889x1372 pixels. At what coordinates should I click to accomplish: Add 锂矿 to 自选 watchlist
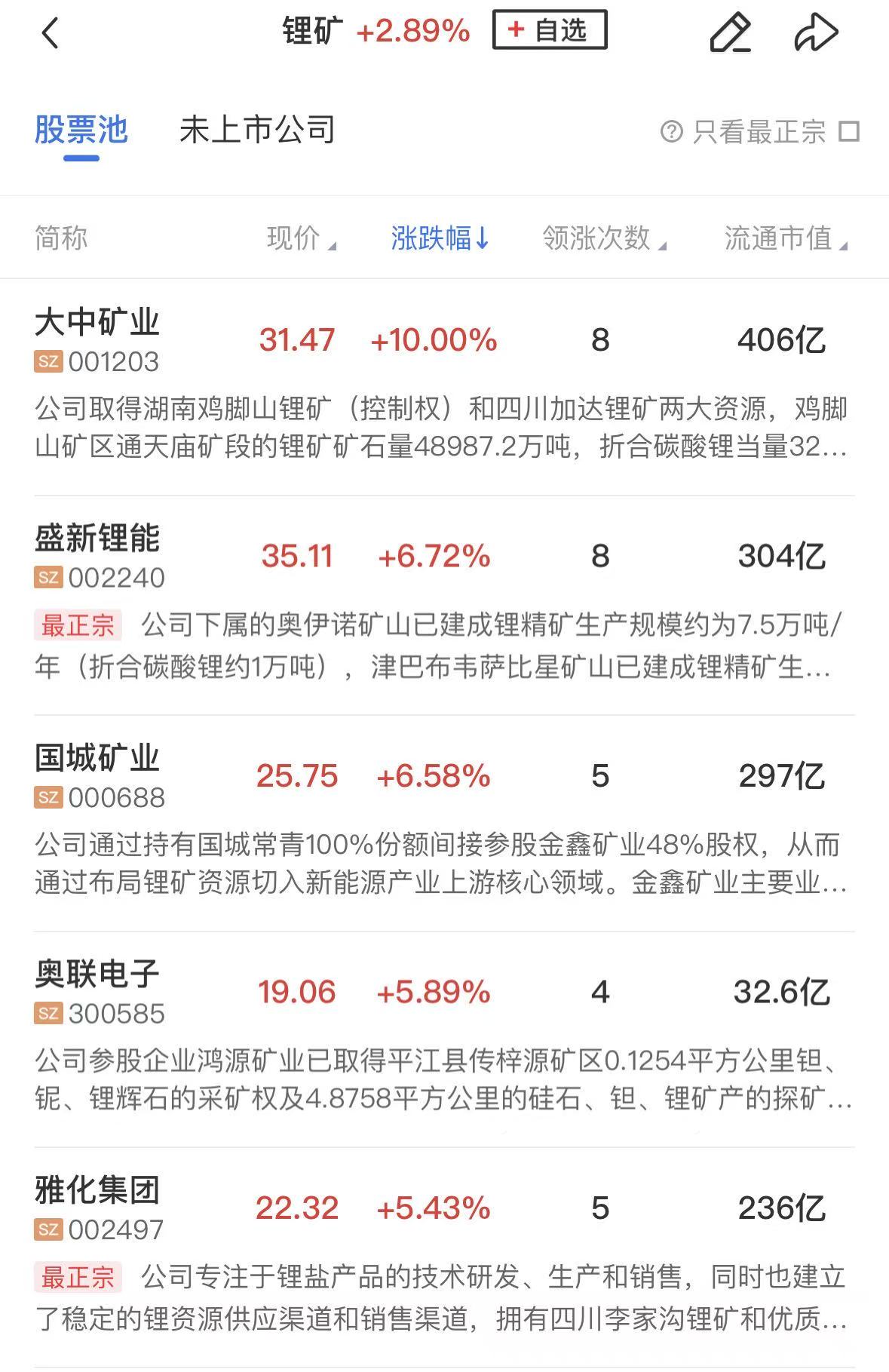coord(549,30)
